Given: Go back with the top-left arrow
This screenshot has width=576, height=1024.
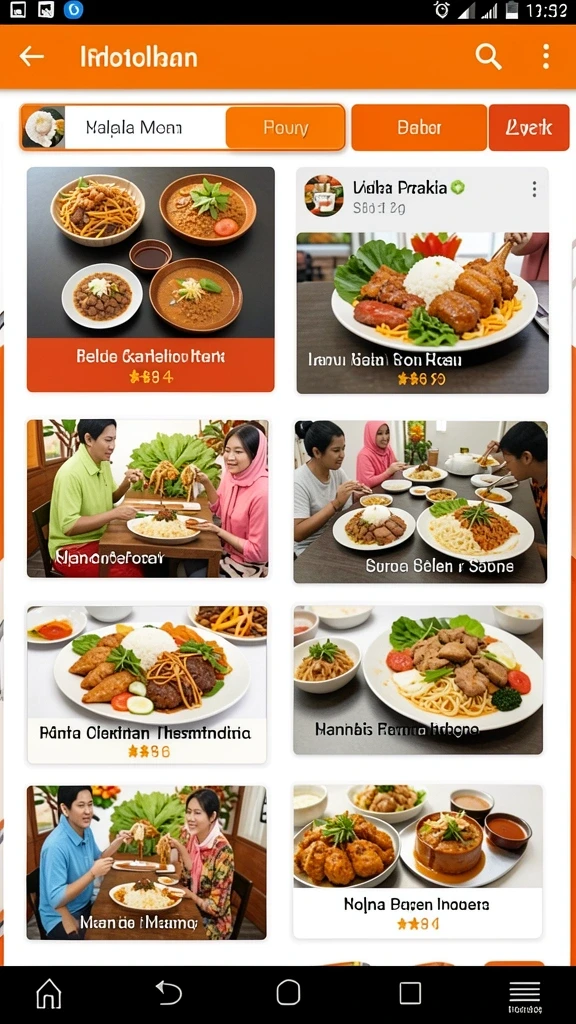Looking at the screenshot, I should (31, 57).
